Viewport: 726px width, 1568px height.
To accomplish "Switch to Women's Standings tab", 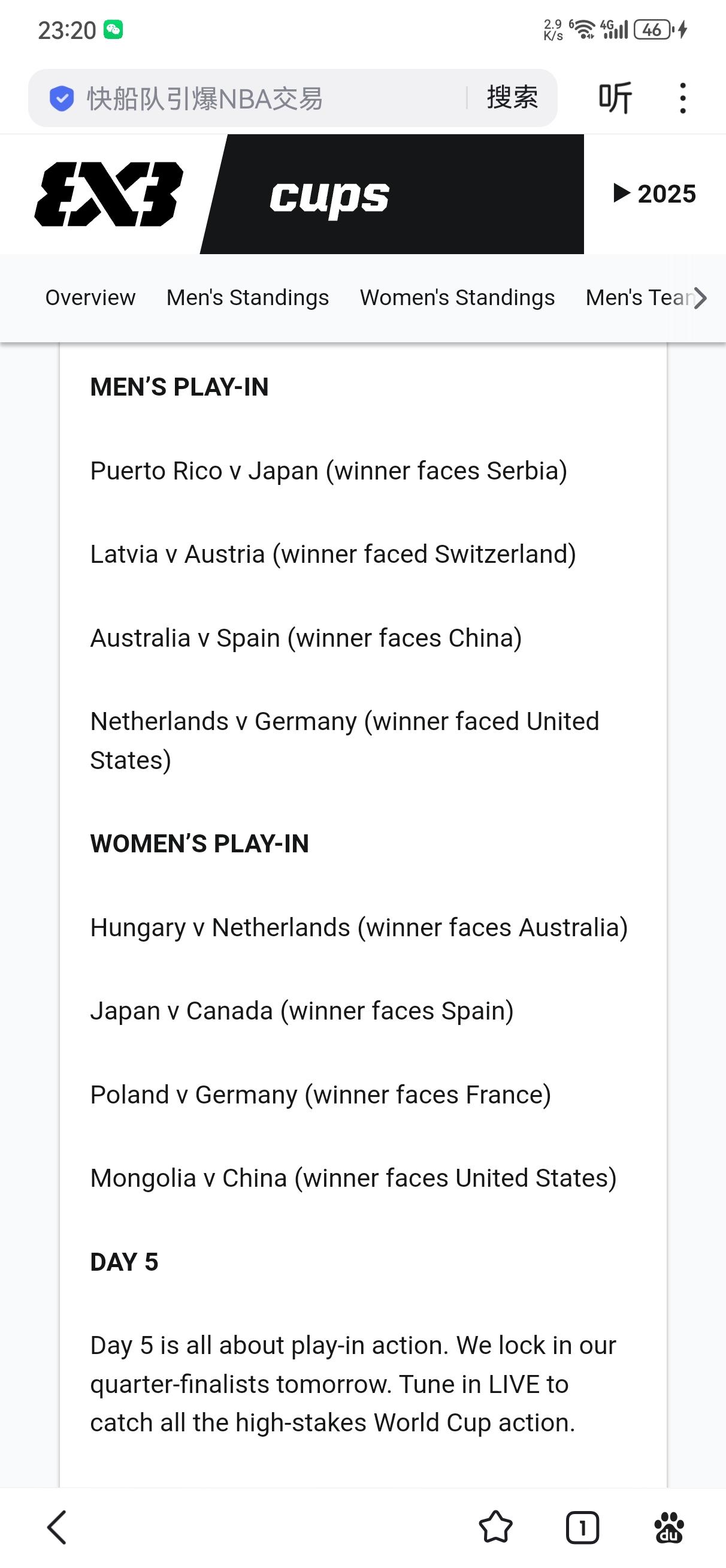I will click(457, 298).
